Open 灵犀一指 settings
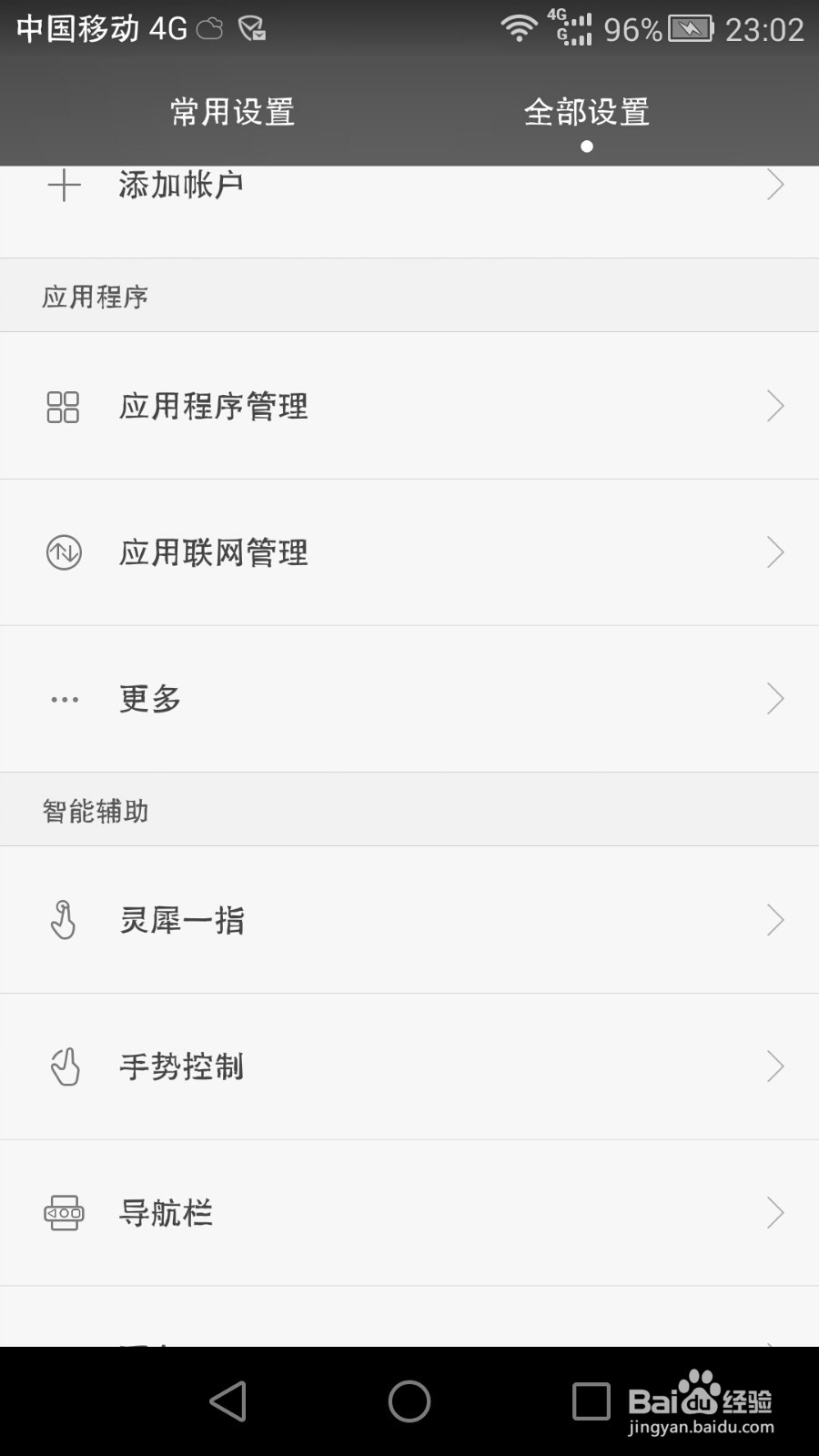Viewport: 819px width, 1456px height. 409,920
